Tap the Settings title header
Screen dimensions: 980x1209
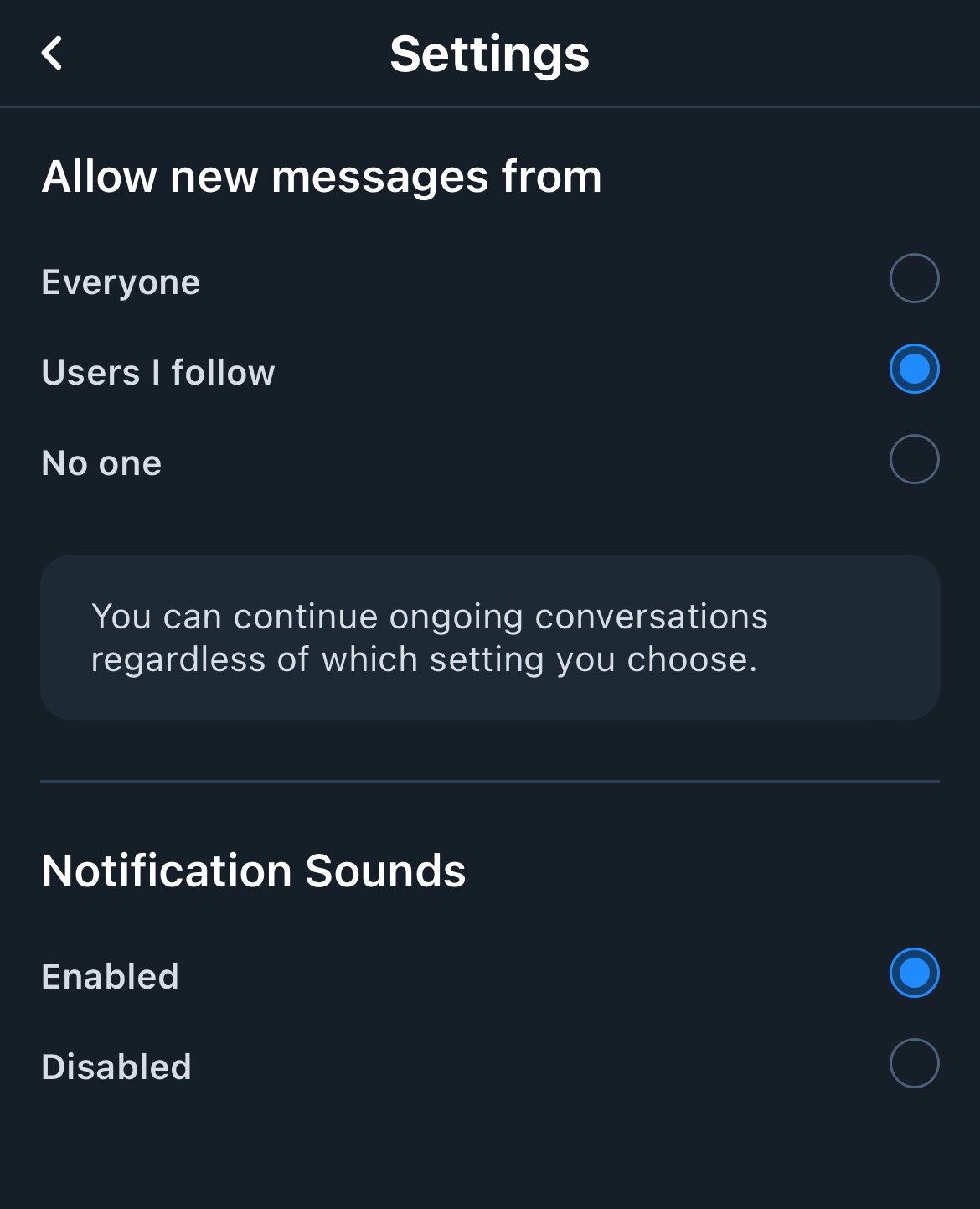click(x=489, y=53)
